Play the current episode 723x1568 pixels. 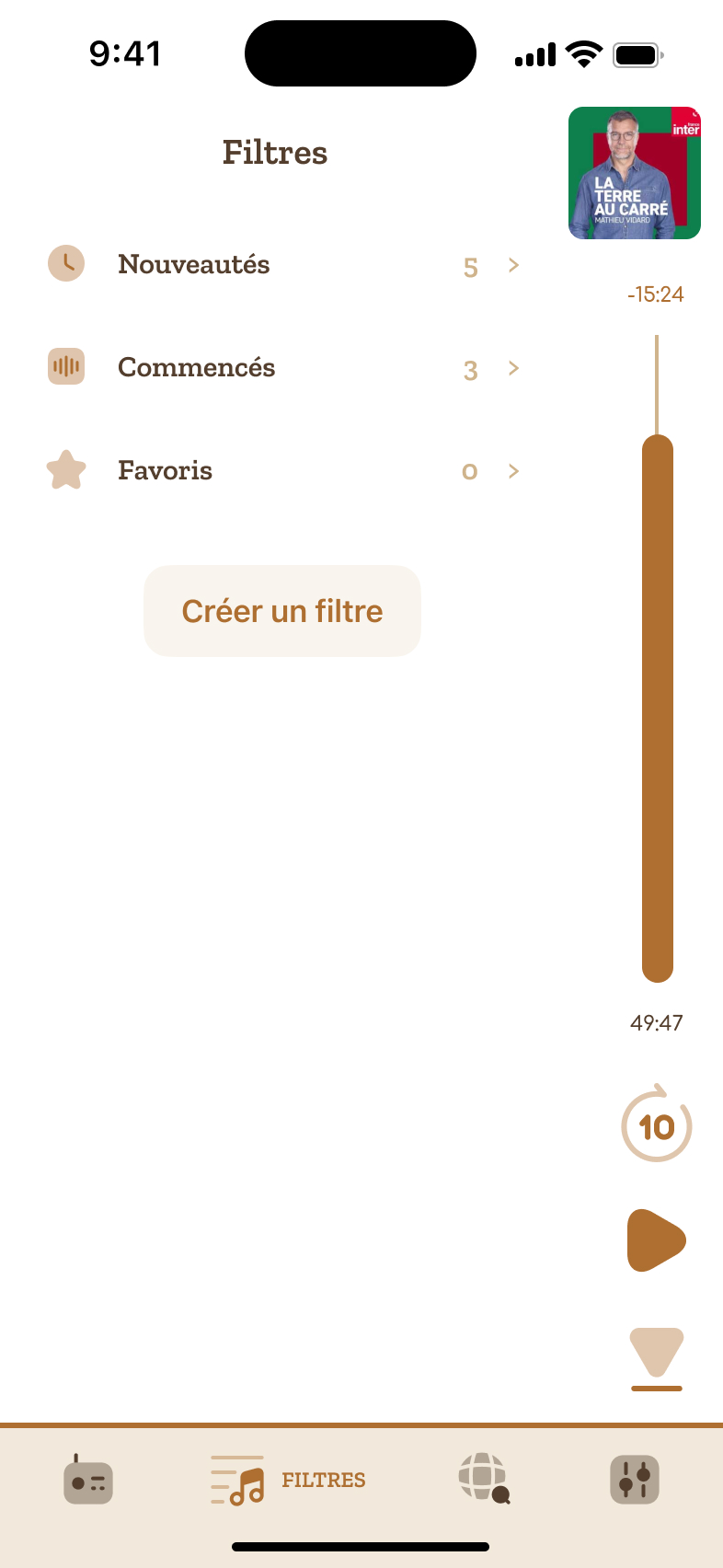[x=657, y=1240]
